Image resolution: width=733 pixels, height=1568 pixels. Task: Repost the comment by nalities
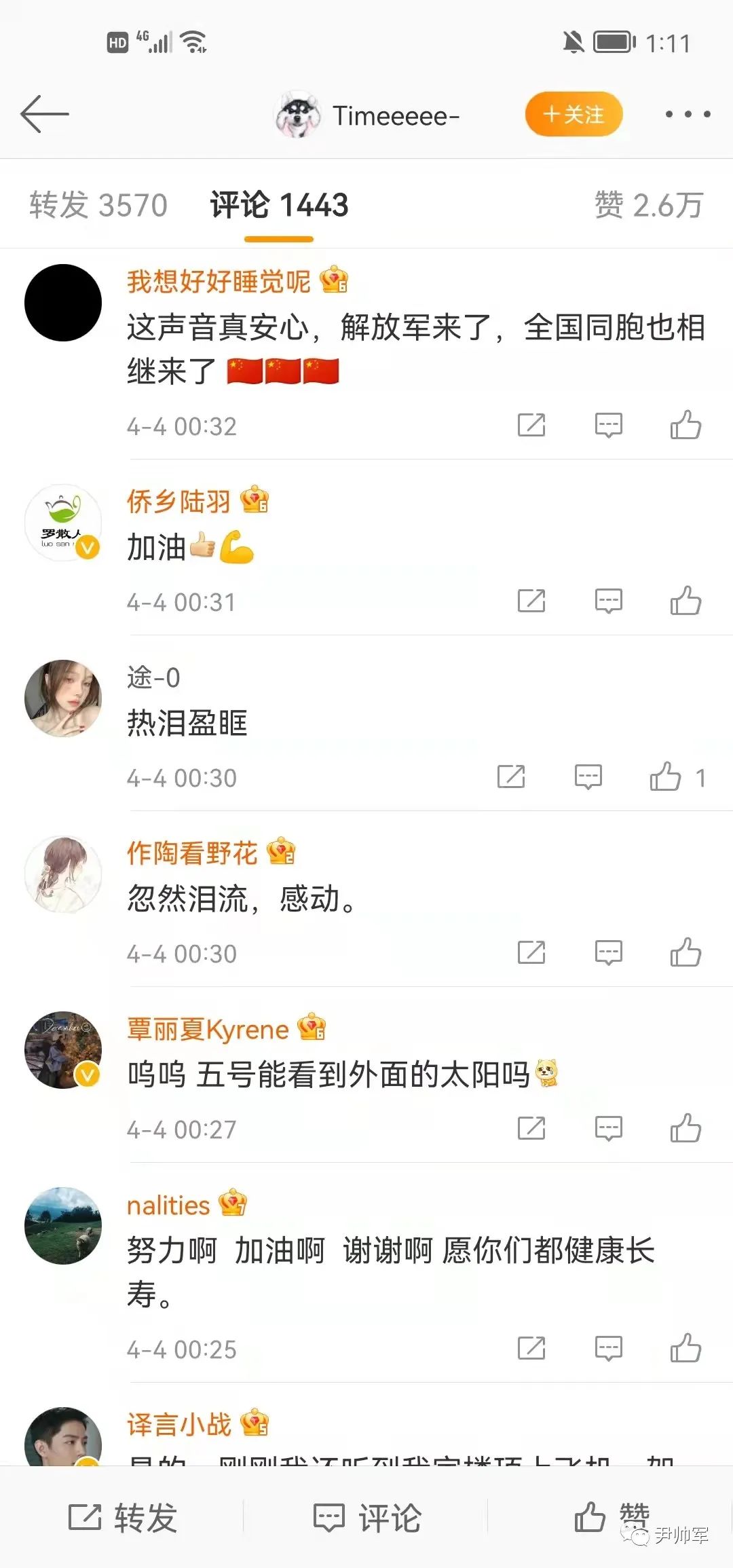[531, 1349]
